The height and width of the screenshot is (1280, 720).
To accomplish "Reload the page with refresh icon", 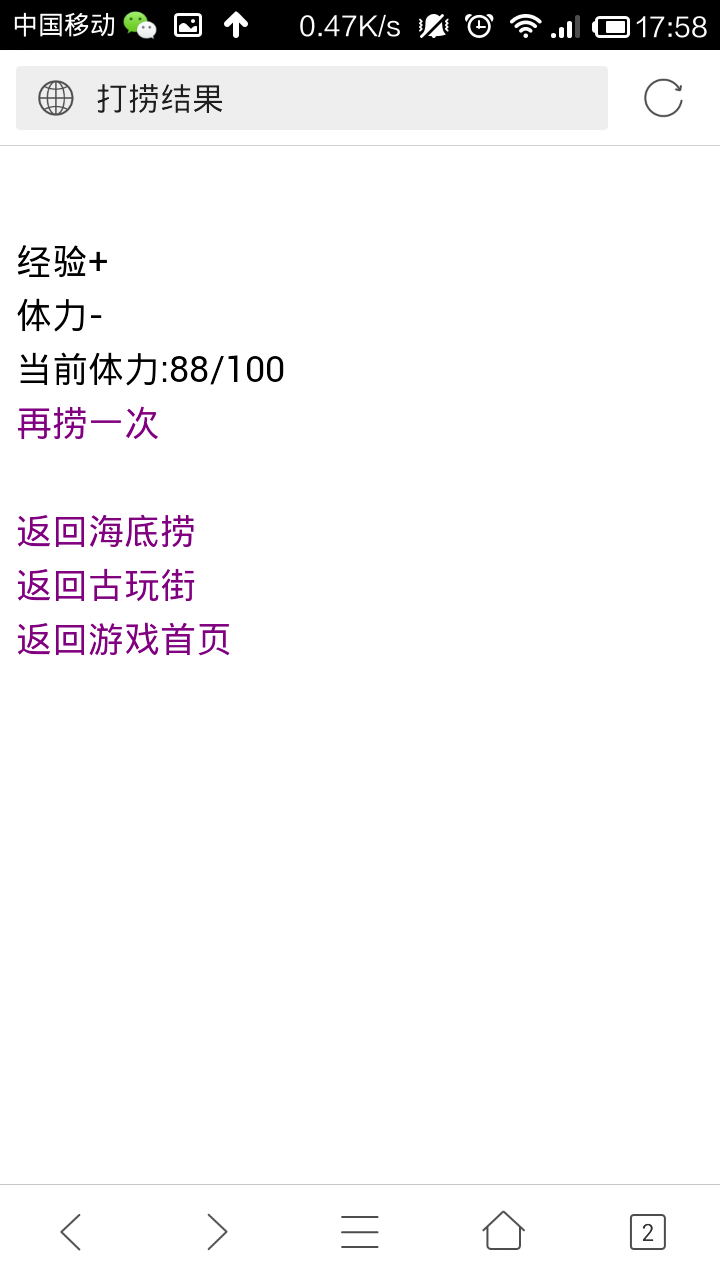I will 663,98.
